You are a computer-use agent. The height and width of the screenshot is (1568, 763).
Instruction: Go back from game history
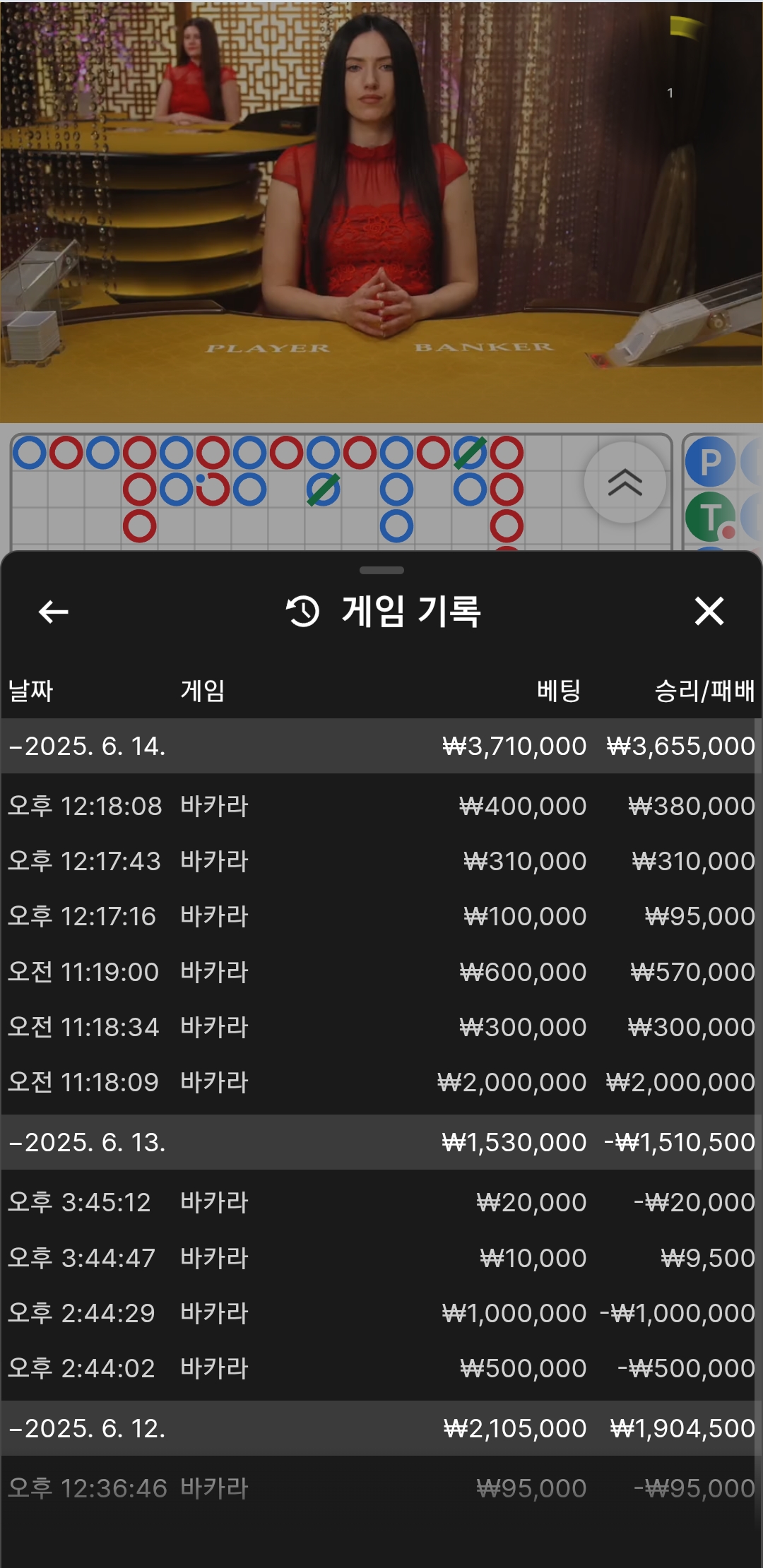point(53,612)
